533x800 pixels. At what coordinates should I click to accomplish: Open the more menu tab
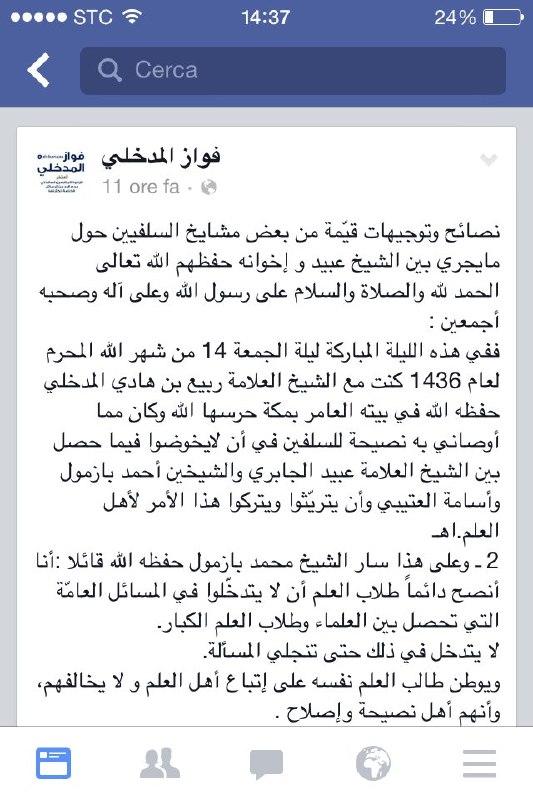pyautogui.click(x=479, y=763)
